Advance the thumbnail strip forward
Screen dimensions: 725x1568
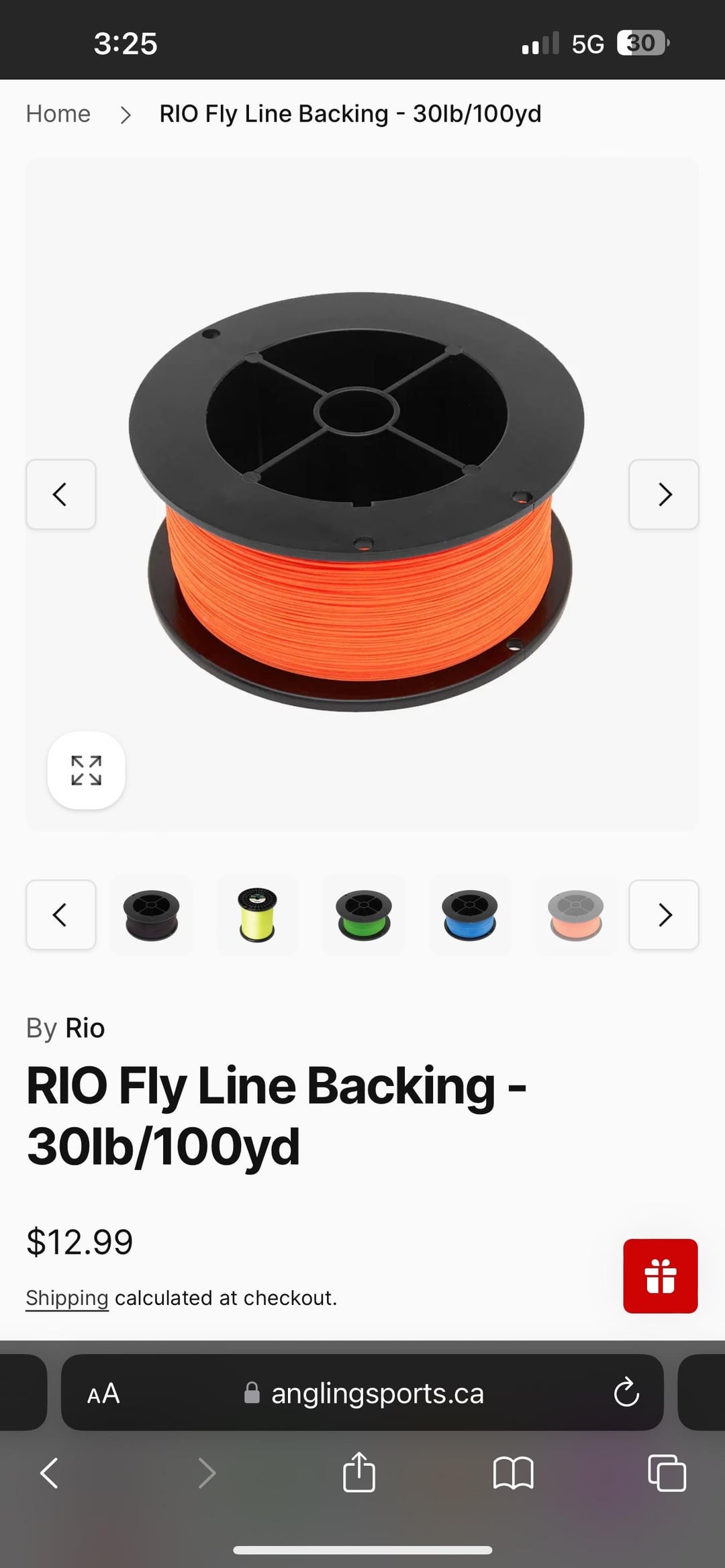(663, 914)
